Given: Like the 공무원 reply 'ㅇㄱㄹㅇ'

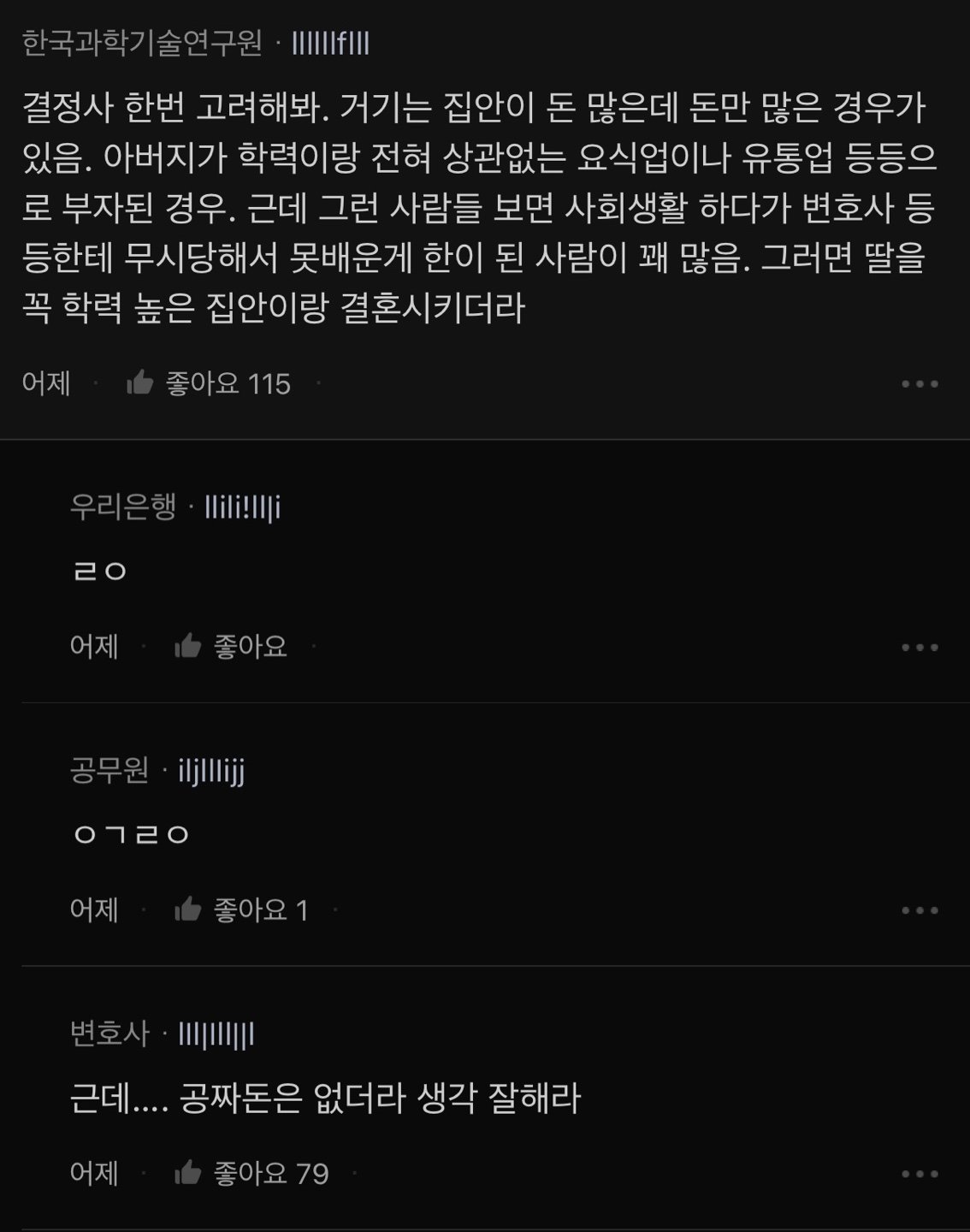Looking at the screenshot, I should click(x=189, y=910).
